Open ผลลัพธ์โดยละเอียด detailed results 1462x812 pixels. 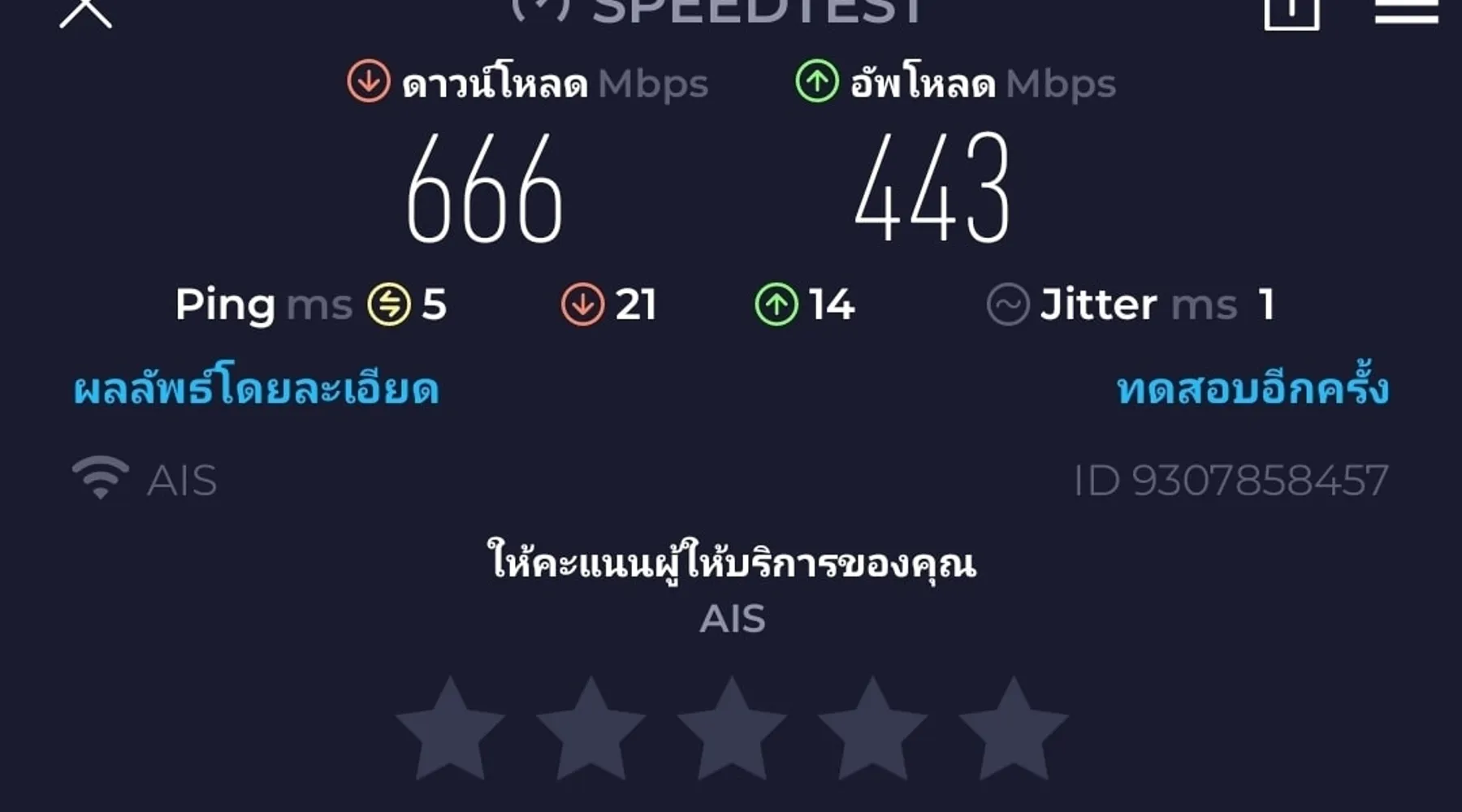click(256, 389)
